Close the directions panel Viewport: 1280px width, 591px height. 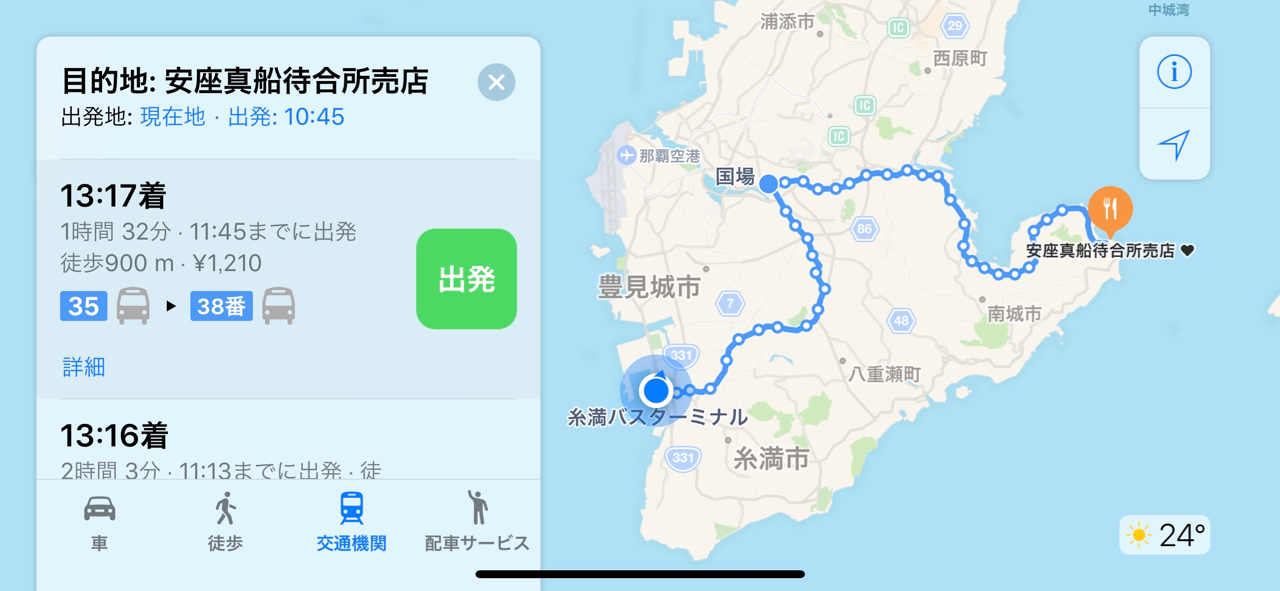pyautogui.click(x=496, y=81)
